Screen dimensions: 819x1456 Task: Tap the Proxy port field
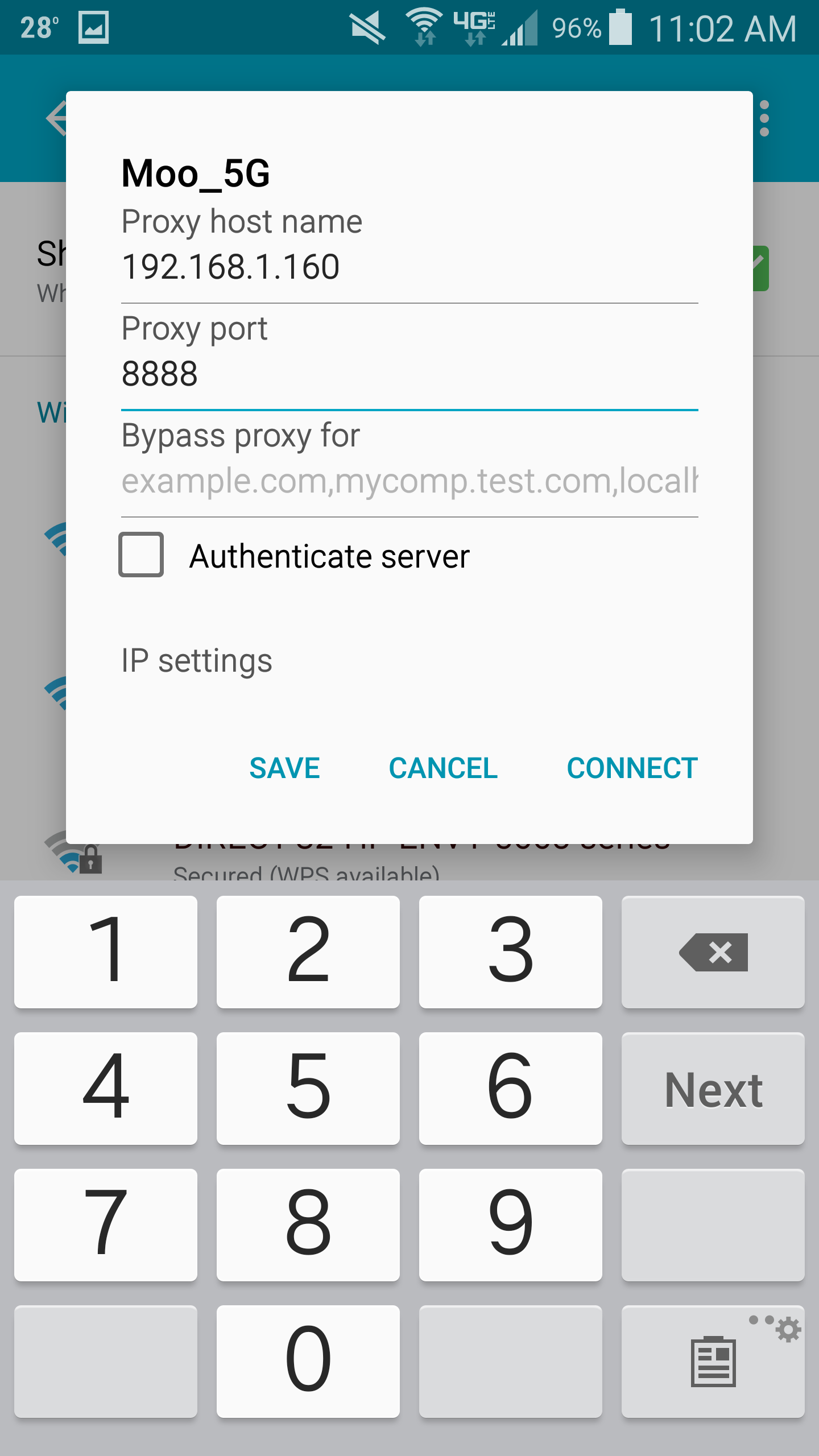[x=409, y=374]
